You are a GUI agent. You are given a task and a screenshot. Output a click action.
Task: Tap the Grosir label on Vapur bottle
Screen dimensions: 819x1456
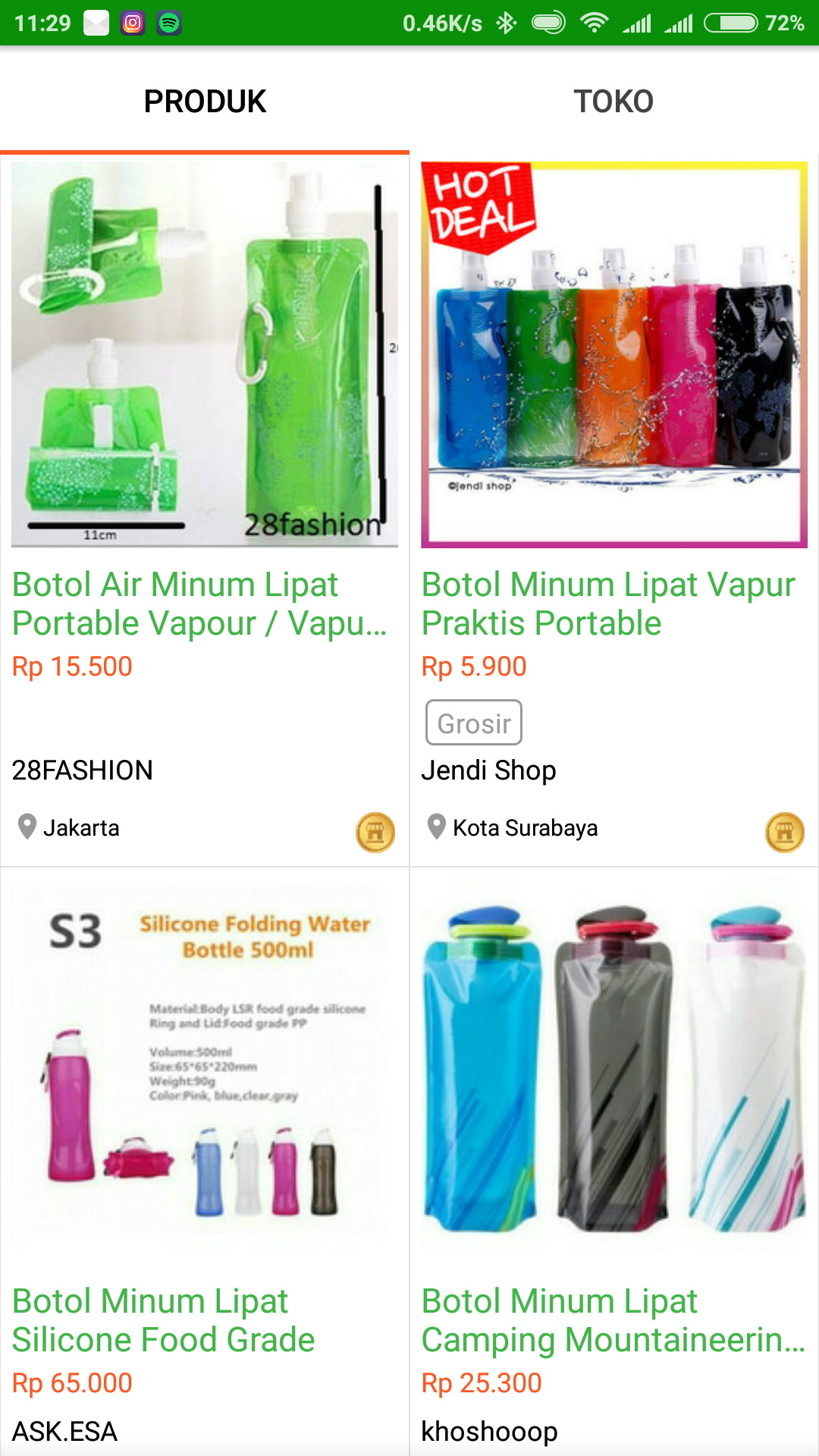474,723
